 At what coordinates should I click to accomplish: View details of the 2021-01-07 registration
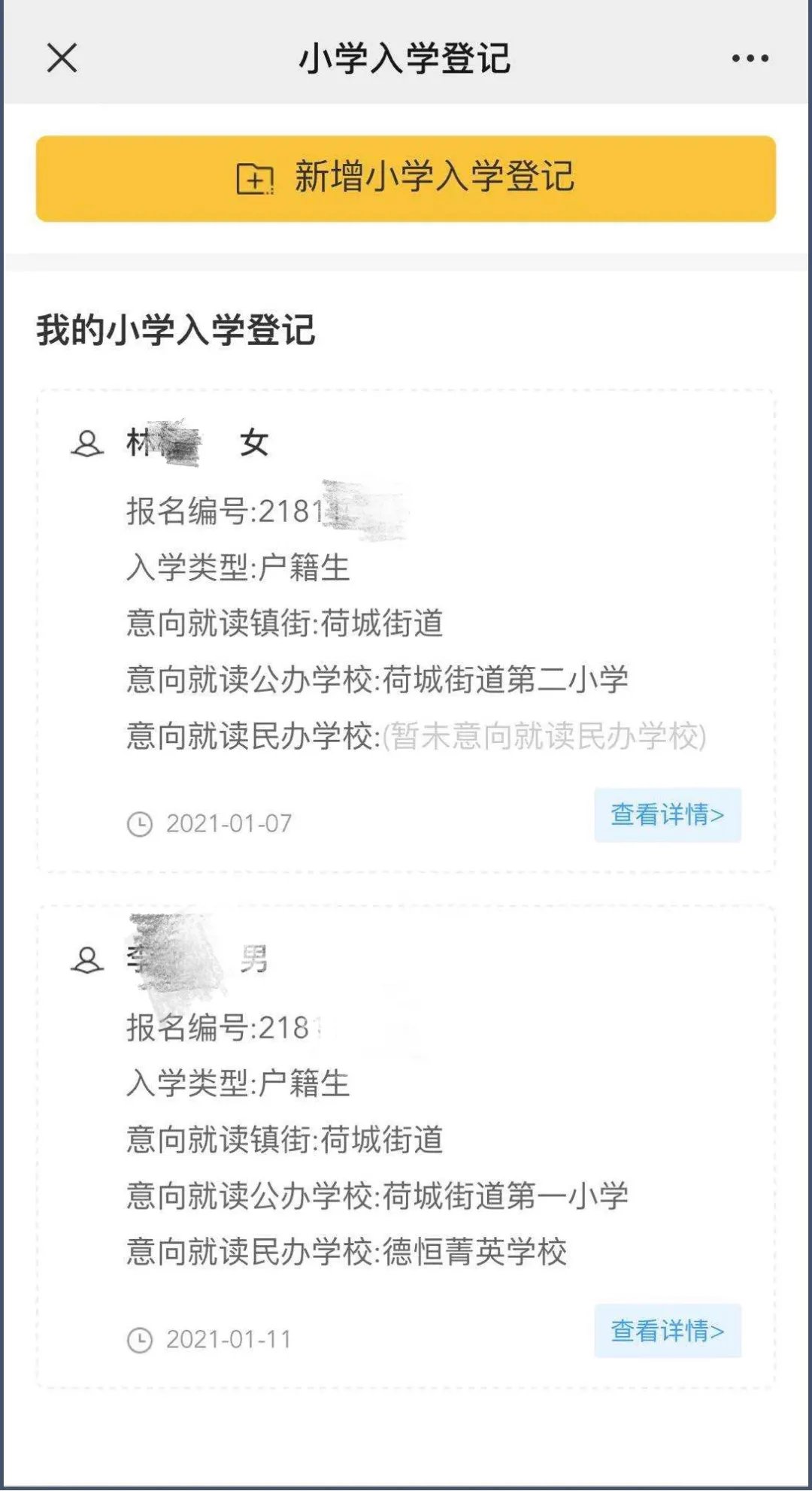click(x=667, y=814)
